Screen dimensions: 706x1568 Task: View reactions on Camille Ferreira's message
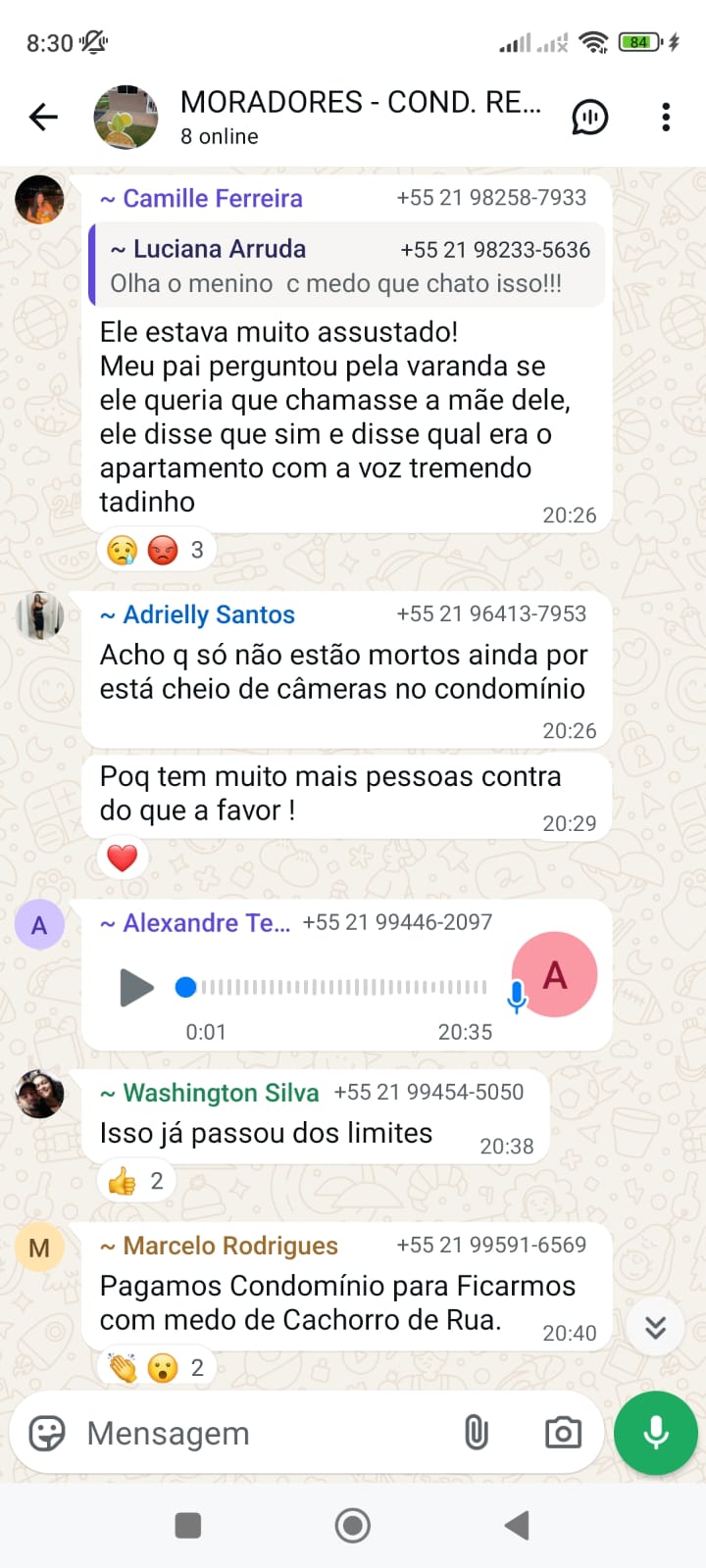click(x=157, y=550)
